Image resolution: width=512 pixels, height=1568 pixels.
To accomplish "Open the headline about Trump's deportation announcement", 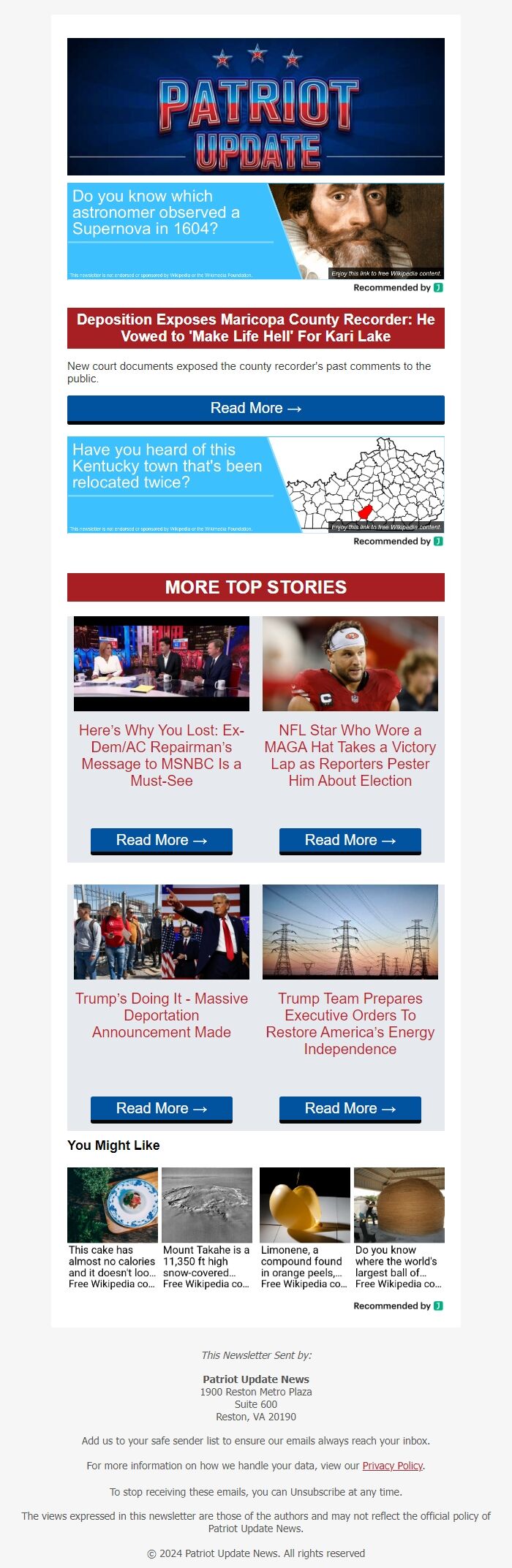I will (x=162, y=1015).
